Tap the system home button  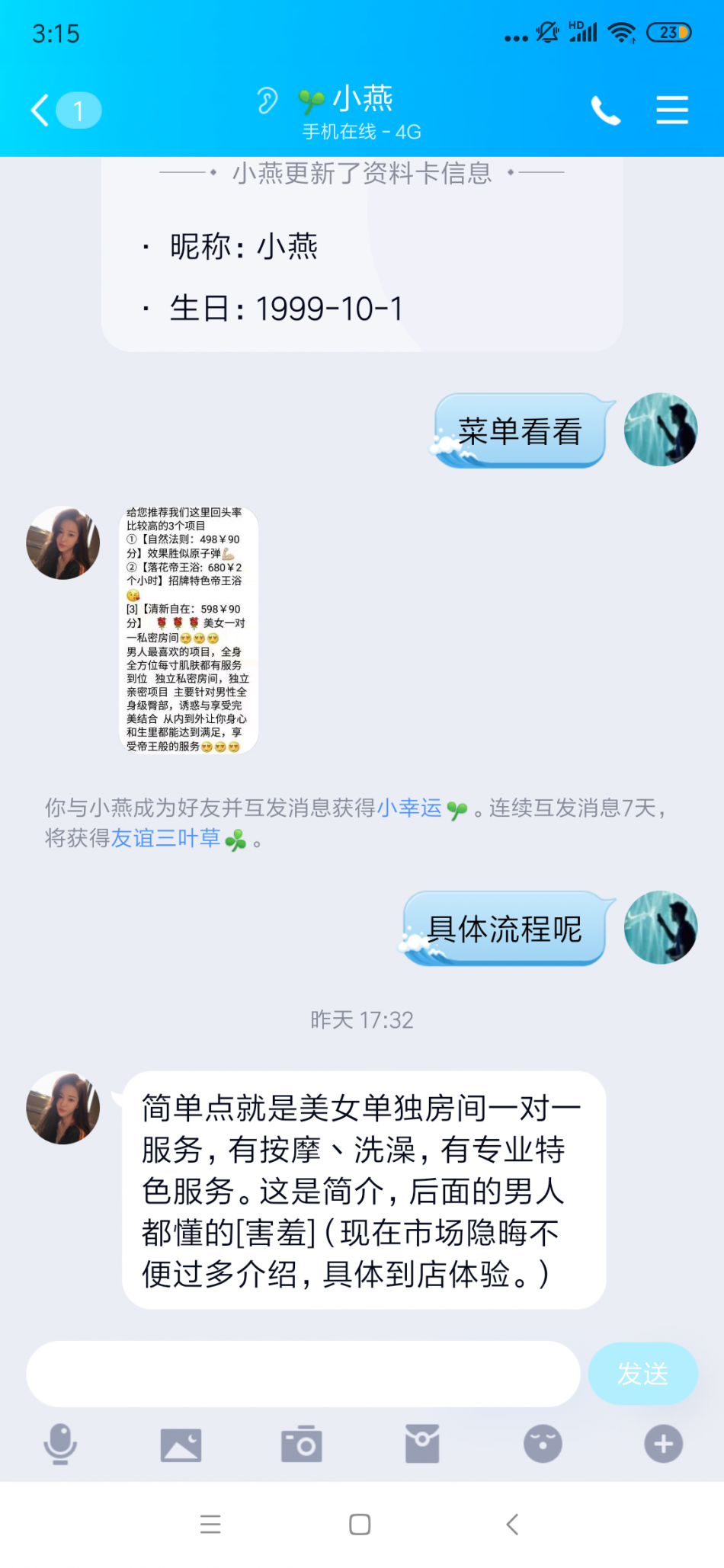tap(360, 1525)
